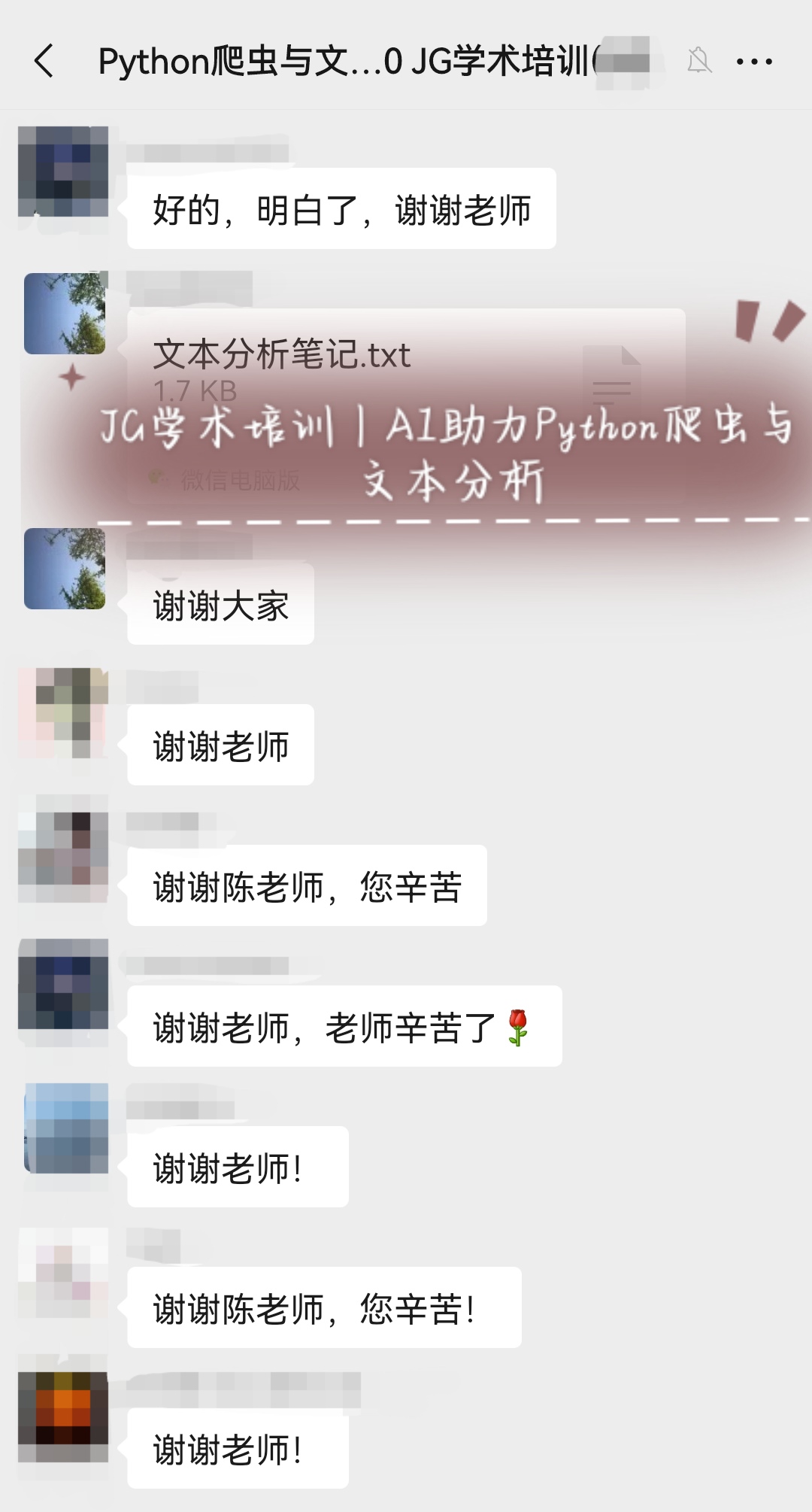Go back from the group chat
This screenshot has width=812, height=1512.
point(44,61)
